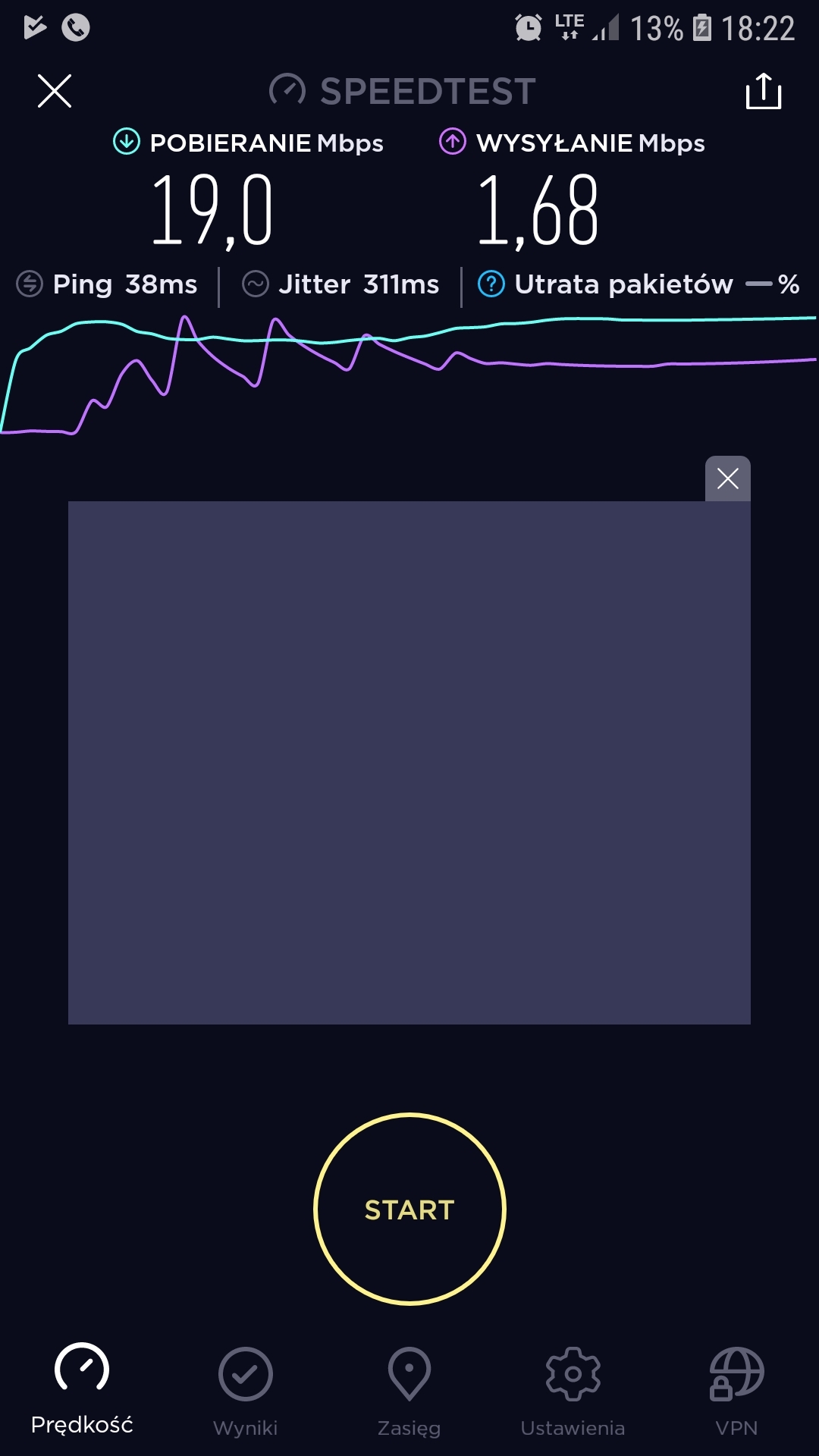Tap START to run a new test
This screenshot has height=1456, width=819.
(409, 1210)
